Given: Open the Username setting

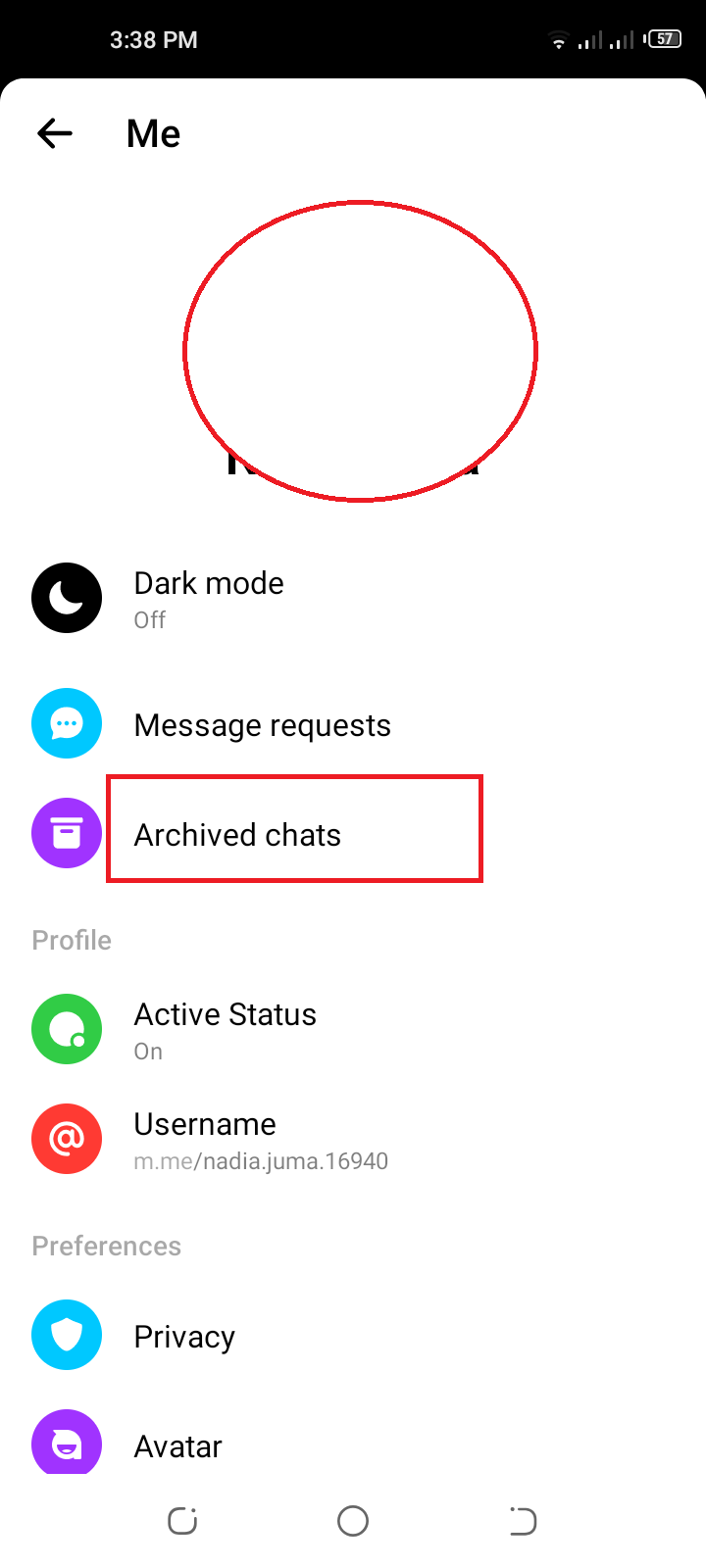Looking at the screenshot, I should click(205, 1140).
